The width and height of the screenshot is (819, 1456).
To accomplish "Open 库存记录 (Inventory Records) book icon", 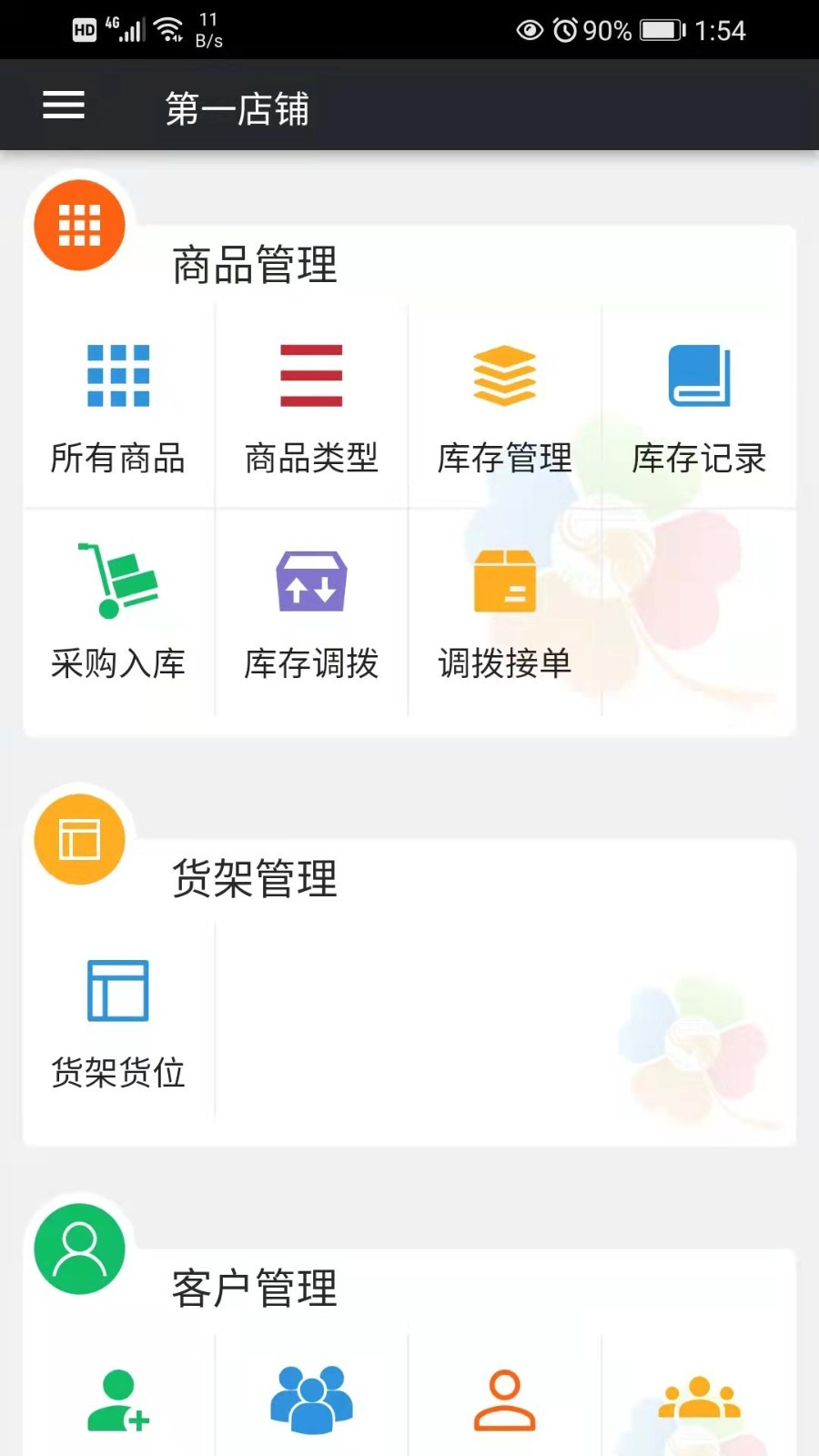I will [x=699, y=375].
